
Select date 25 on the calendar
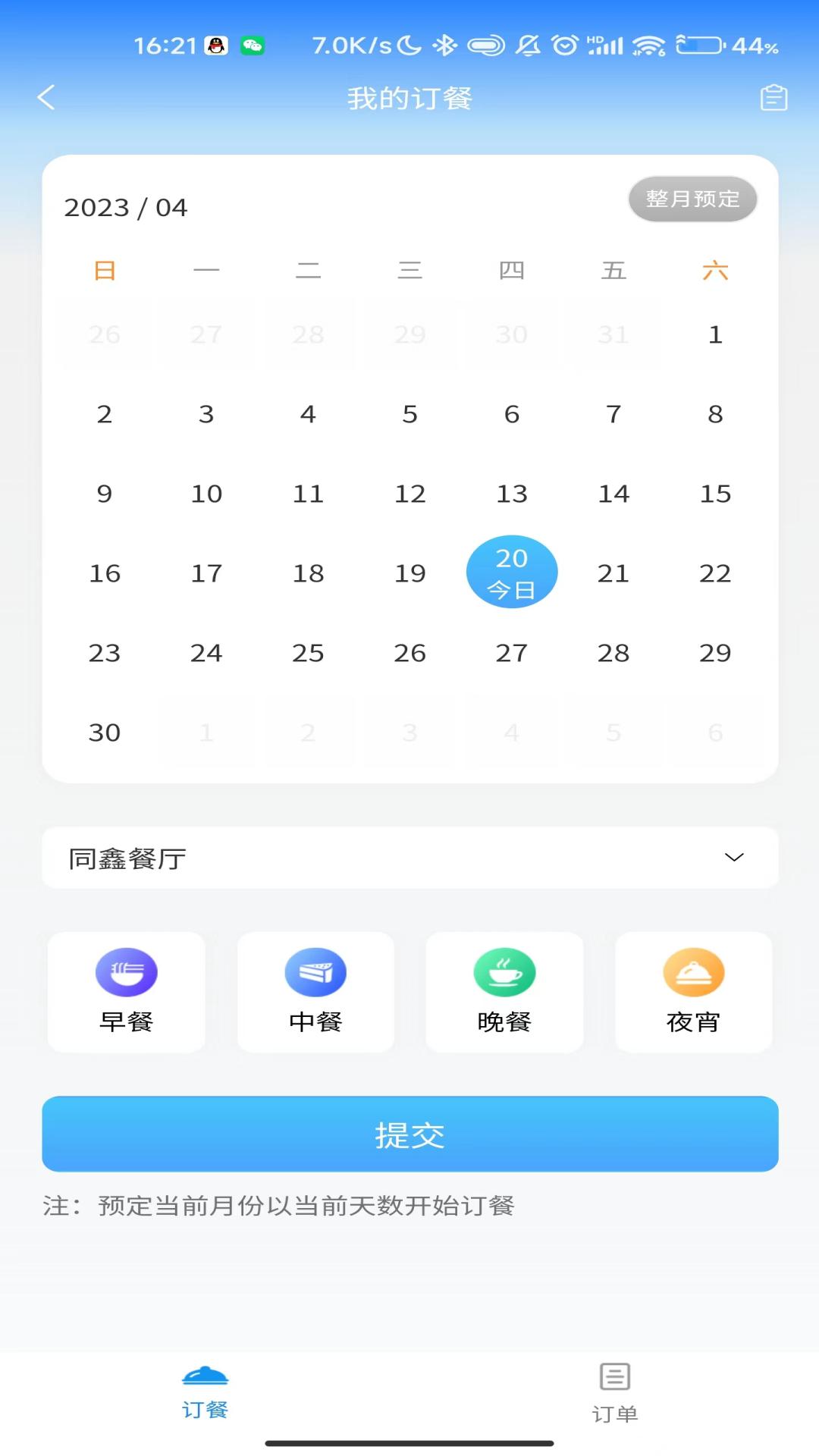(x=308, y=652)
